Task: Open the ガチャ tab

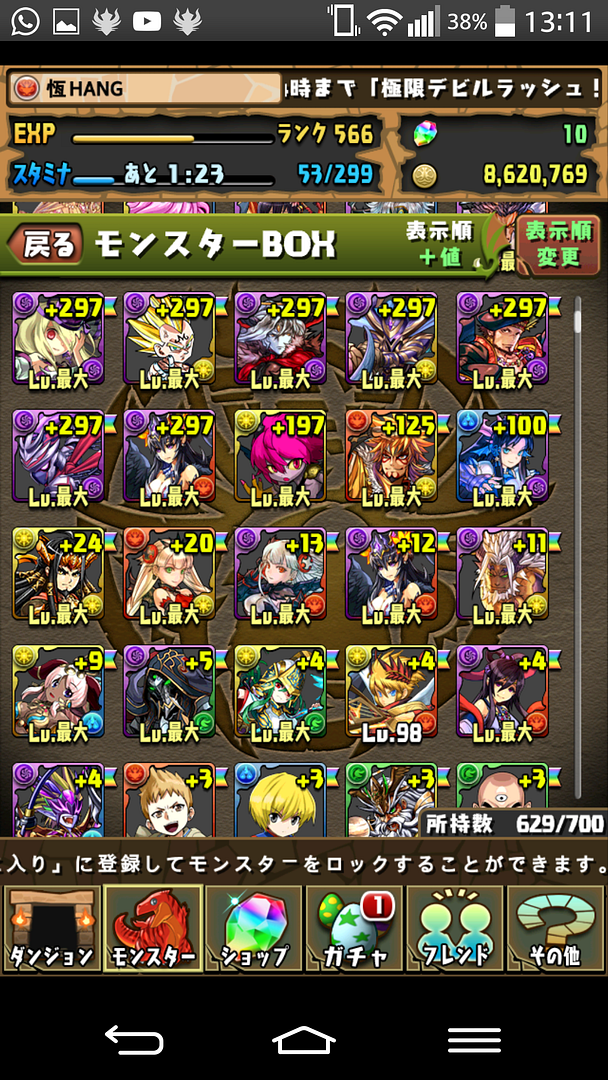Action: click(354, 929)
